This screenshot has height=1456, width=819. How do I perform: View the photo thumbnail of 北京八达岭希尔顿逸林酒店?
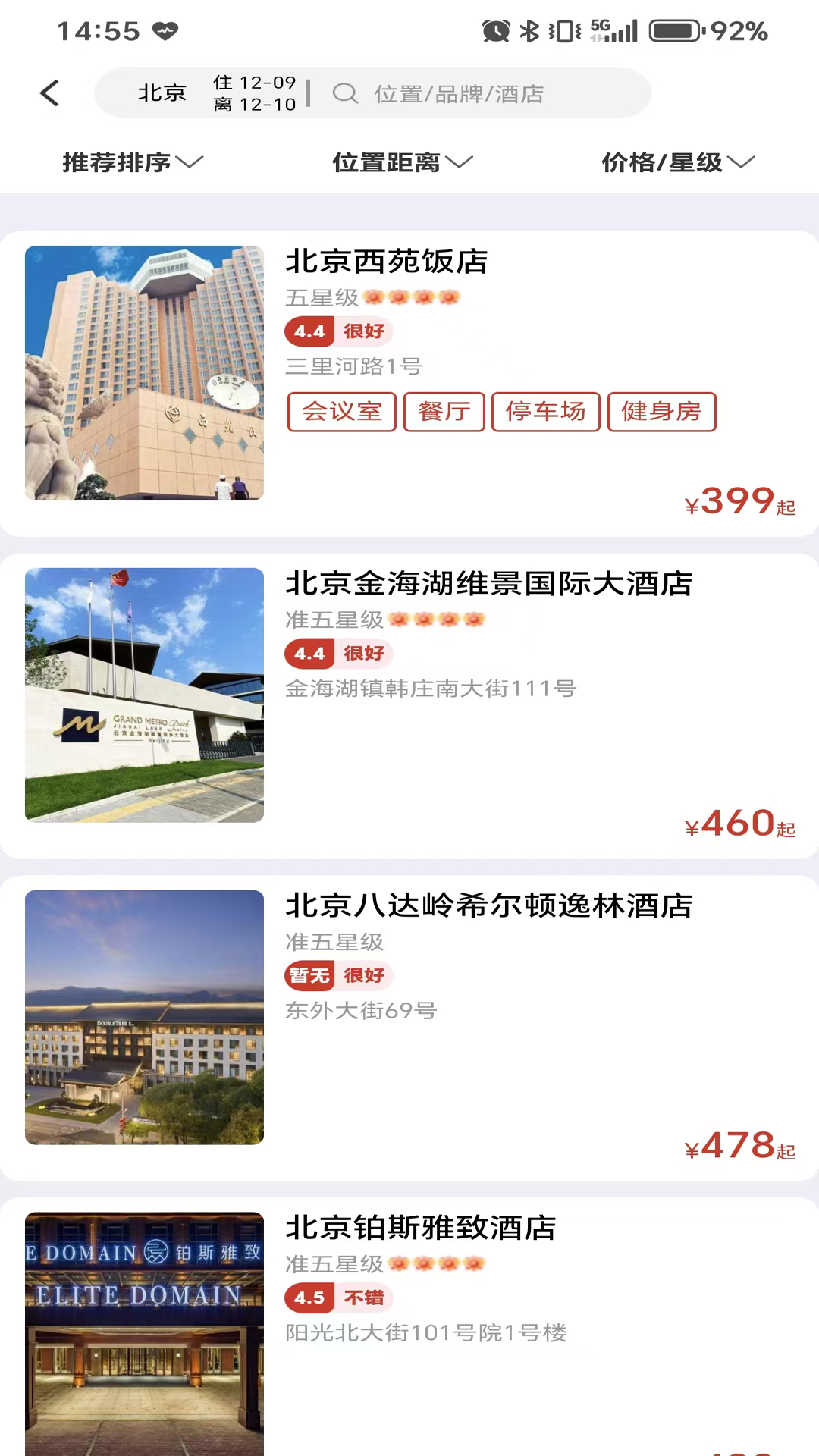coord(143,1016)
